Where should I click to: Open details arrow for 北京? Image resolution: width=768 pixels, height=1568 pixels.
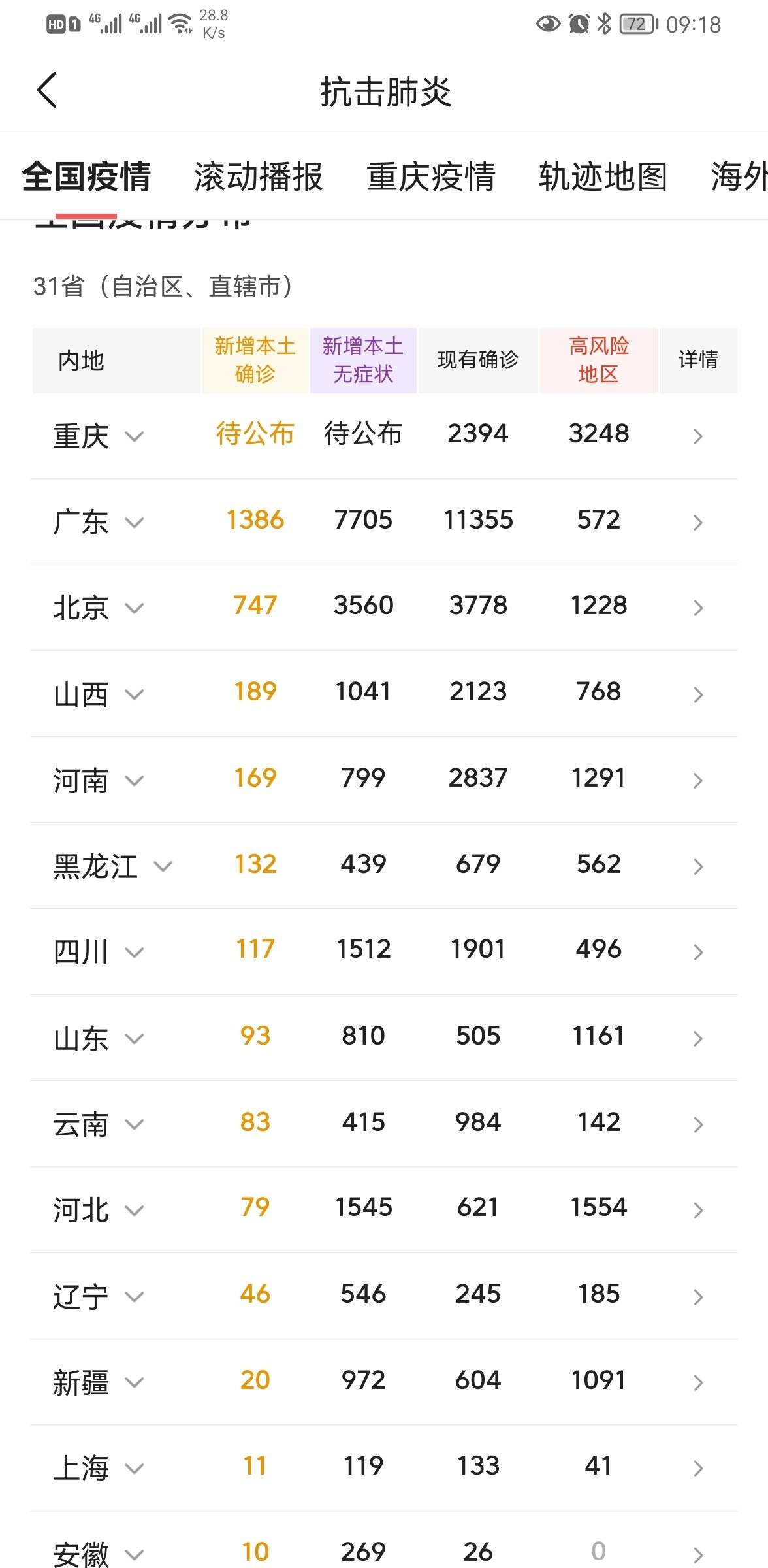tap(698, 608)
